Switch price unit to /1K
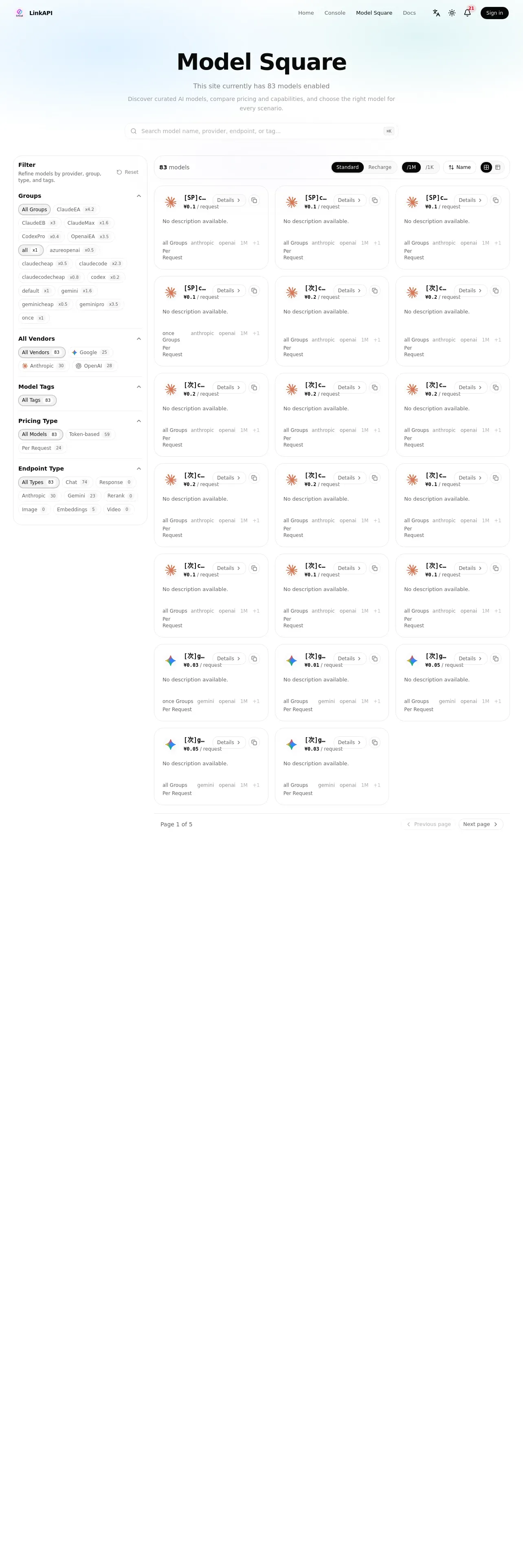This screenshot has height=1568, width=523. 430,167
